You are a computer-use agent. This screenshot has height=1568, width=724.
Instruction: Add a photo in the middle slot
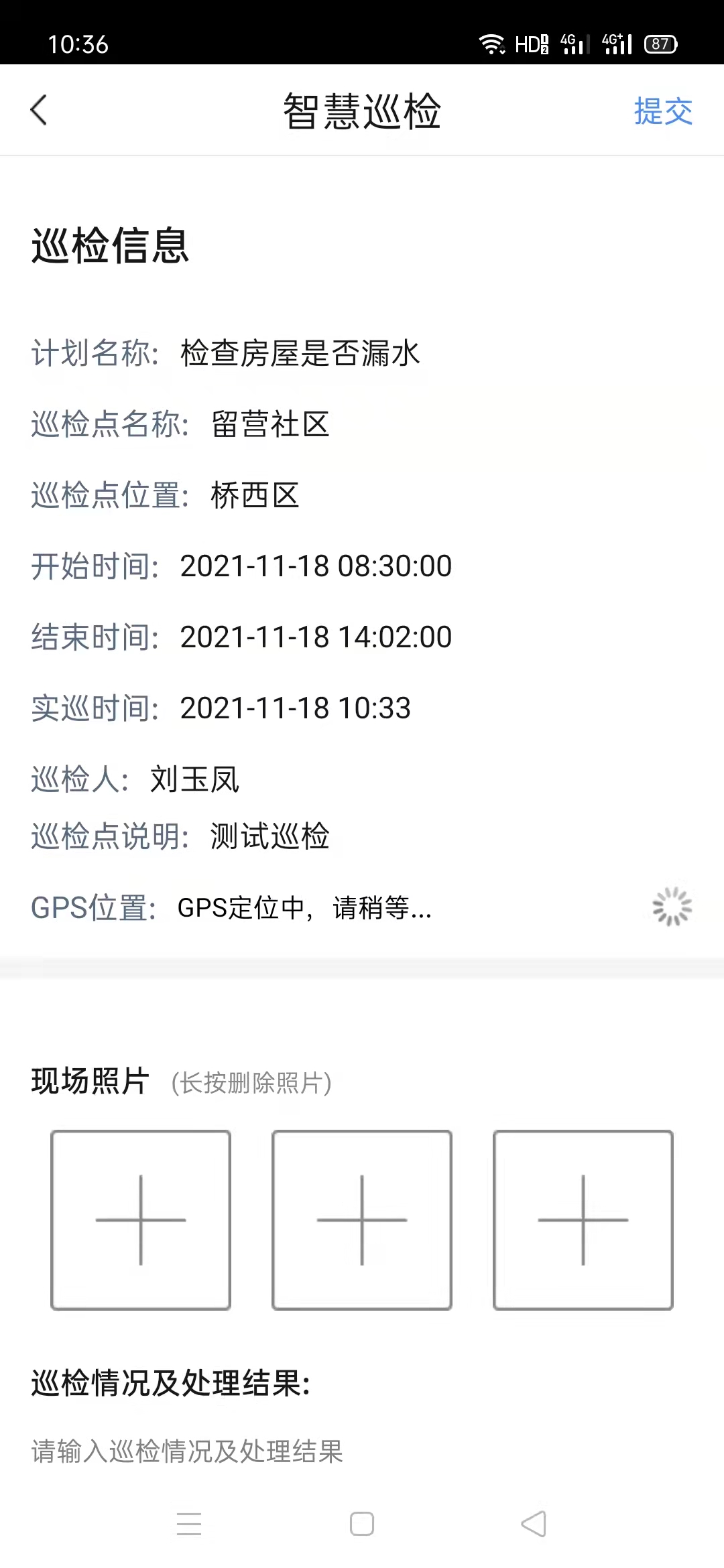tap(362, 1220)
